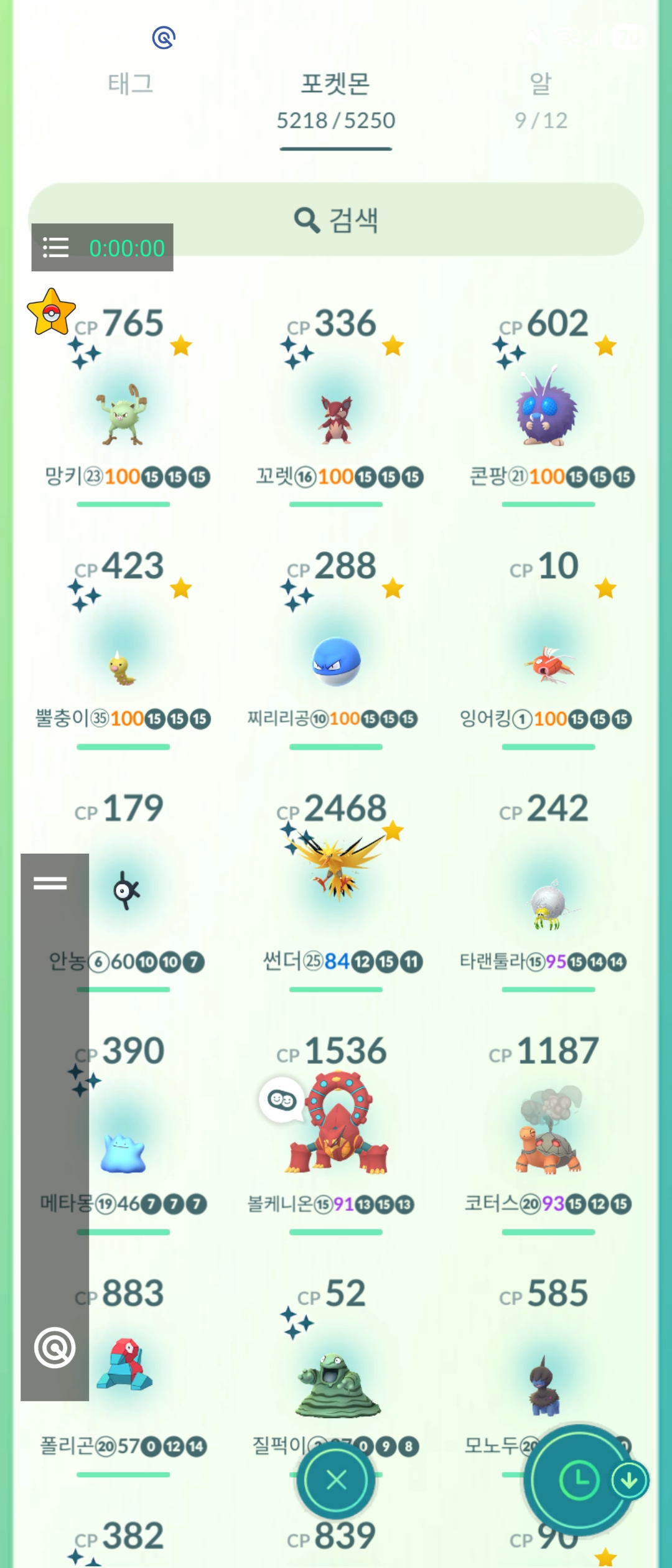Image resolution: width=672 pixels, height=1568 pixels.
Task: Expand the overlay panel's hamburger menu
Action: click(50, 883)
